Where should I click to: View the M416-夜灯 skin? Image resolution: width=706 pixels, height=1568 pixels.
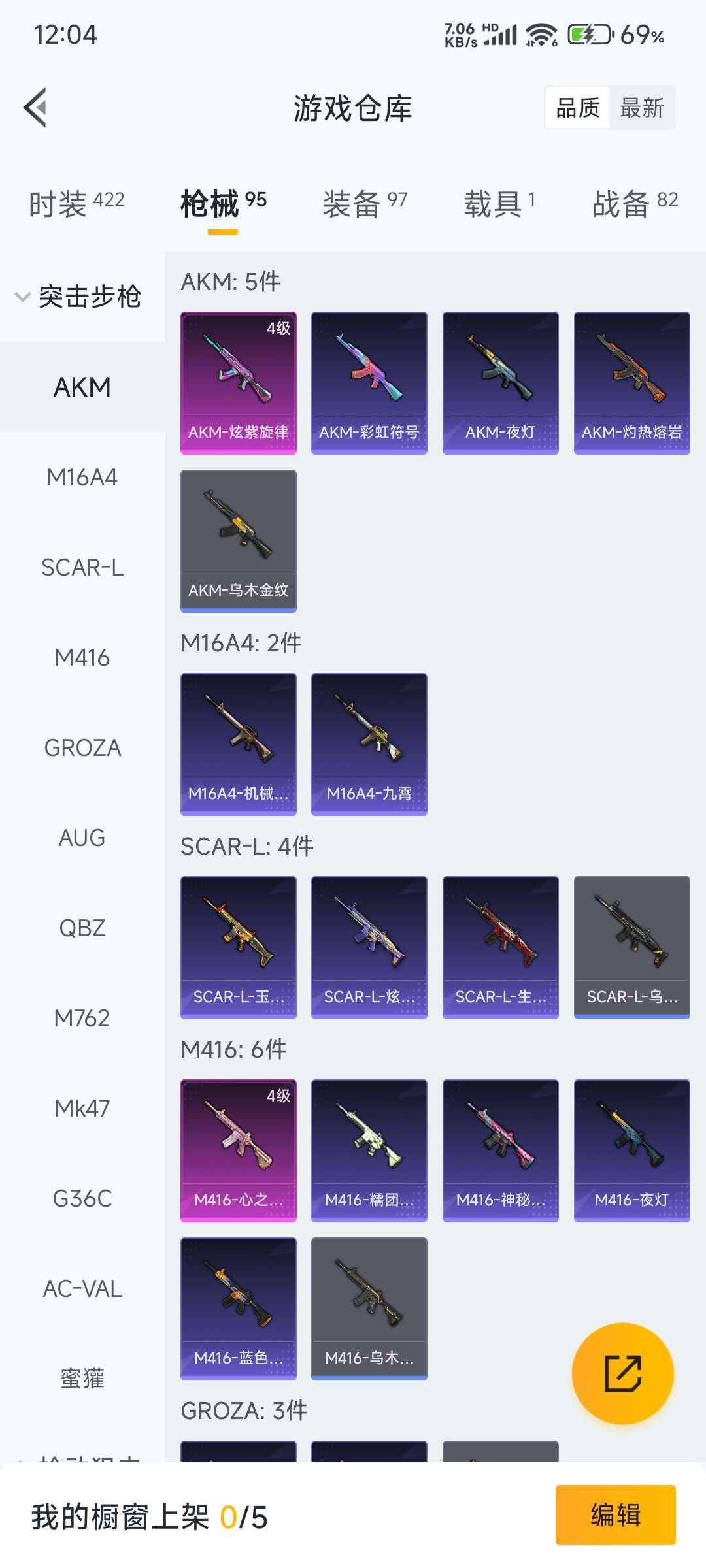[x=631, y=1151]
